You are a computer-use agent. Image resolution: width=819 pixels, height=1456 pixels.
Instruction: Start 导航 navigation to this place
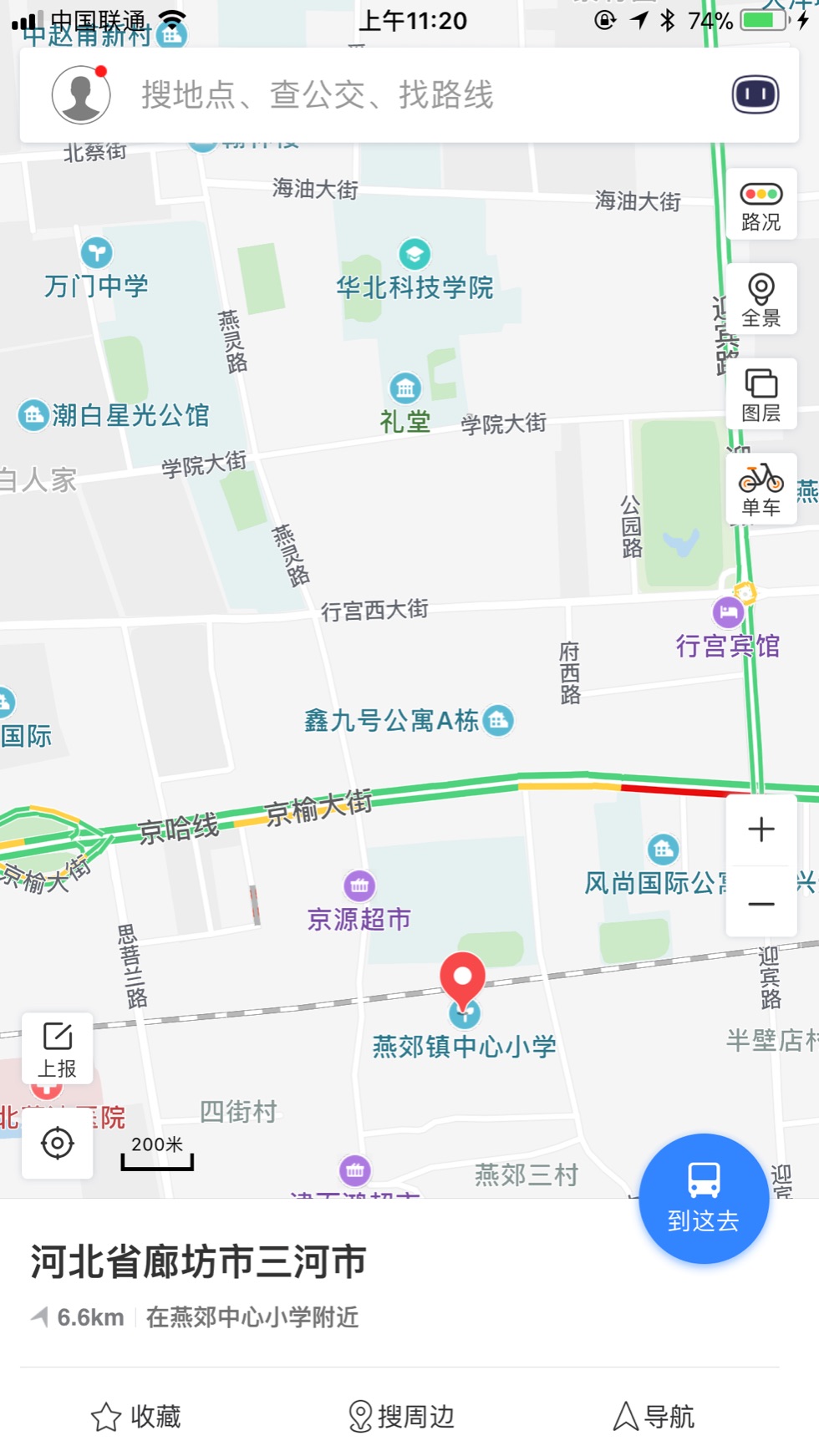654,1417
